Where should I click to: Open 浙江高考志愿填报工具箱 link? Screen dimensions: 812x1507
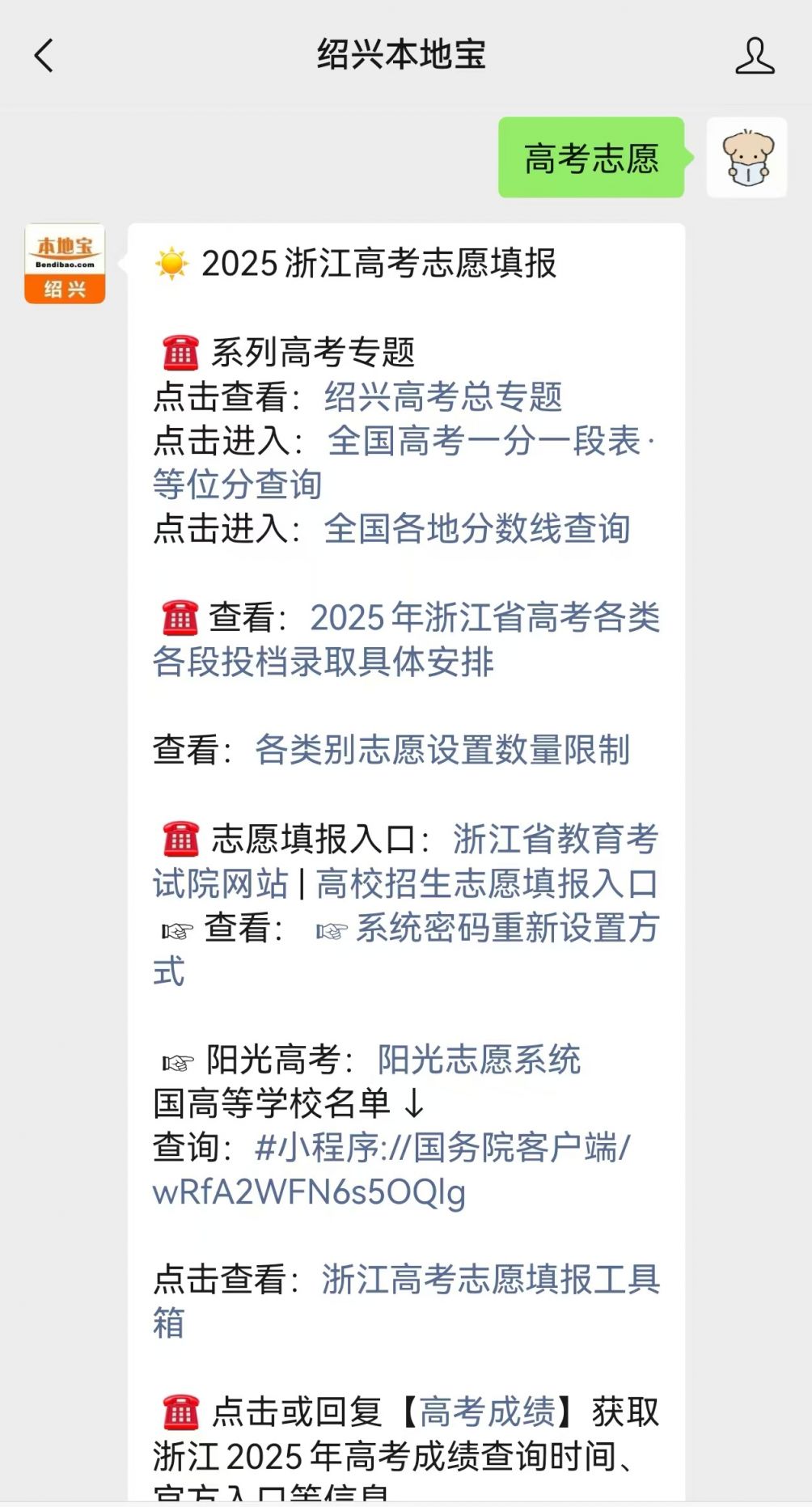click(x=407, y=1301)
